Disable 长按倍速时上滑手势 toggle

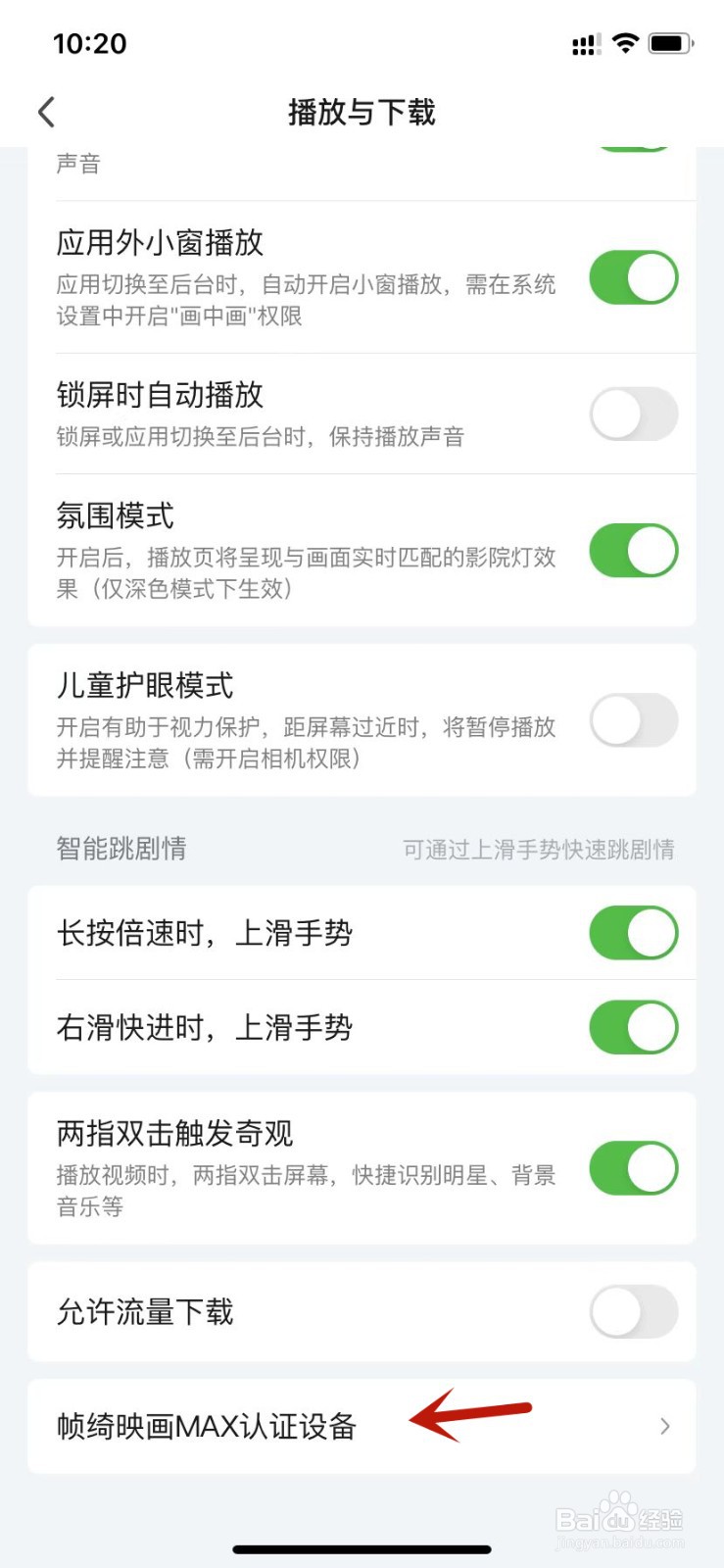pyautogui.click(x=633, y=932)
